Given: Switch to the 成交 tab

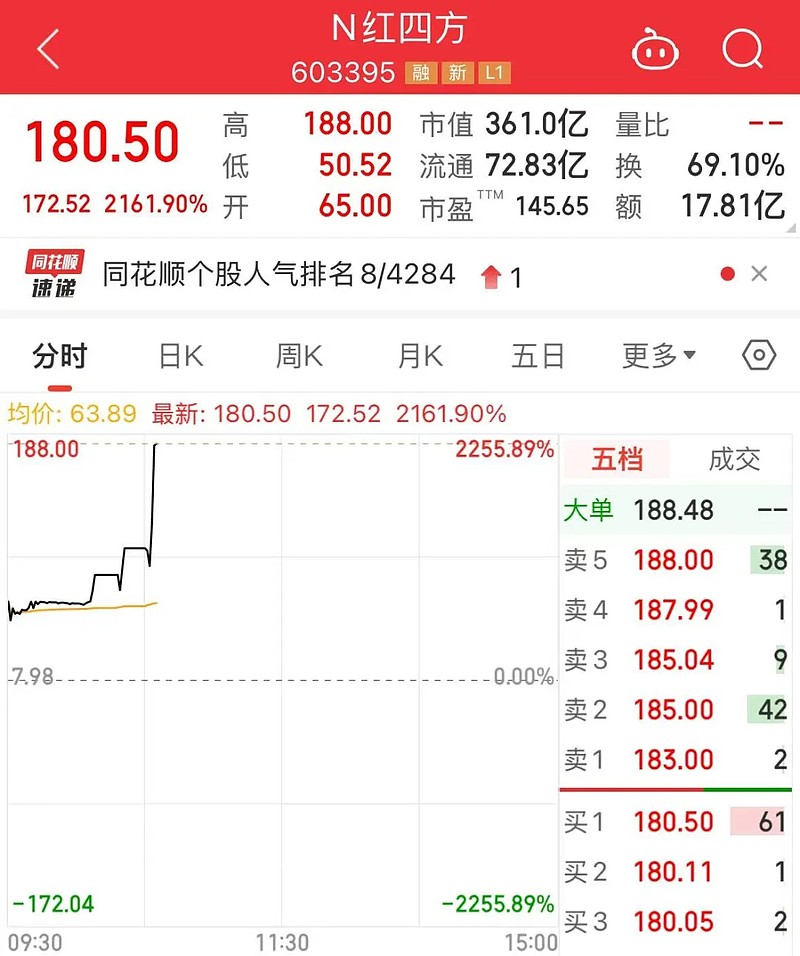Looking at the screenshot, I should [736, 459].
